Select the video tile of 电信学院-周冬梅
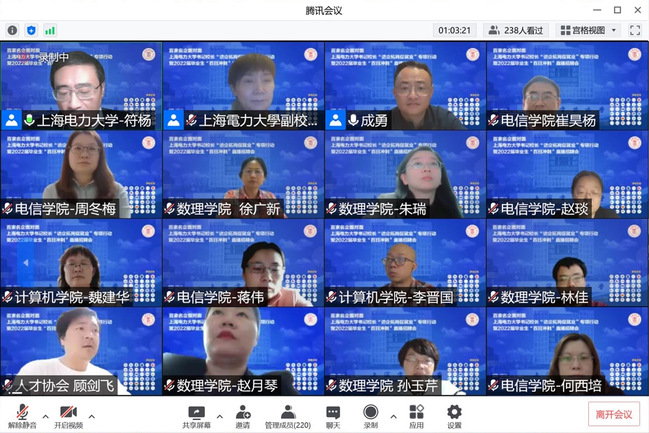The height and width of the screenshot is (433, 649). click(x=81, y=174)
